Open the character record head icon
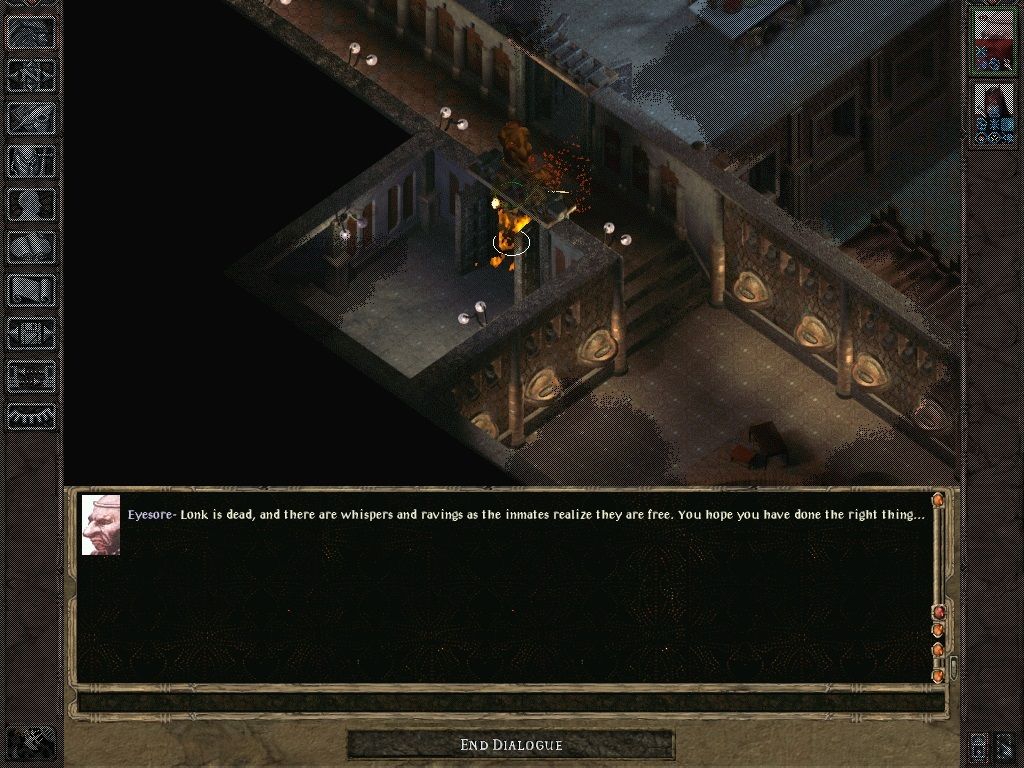The width and height of the screenshot is (1024, 768). click(31, 205)
